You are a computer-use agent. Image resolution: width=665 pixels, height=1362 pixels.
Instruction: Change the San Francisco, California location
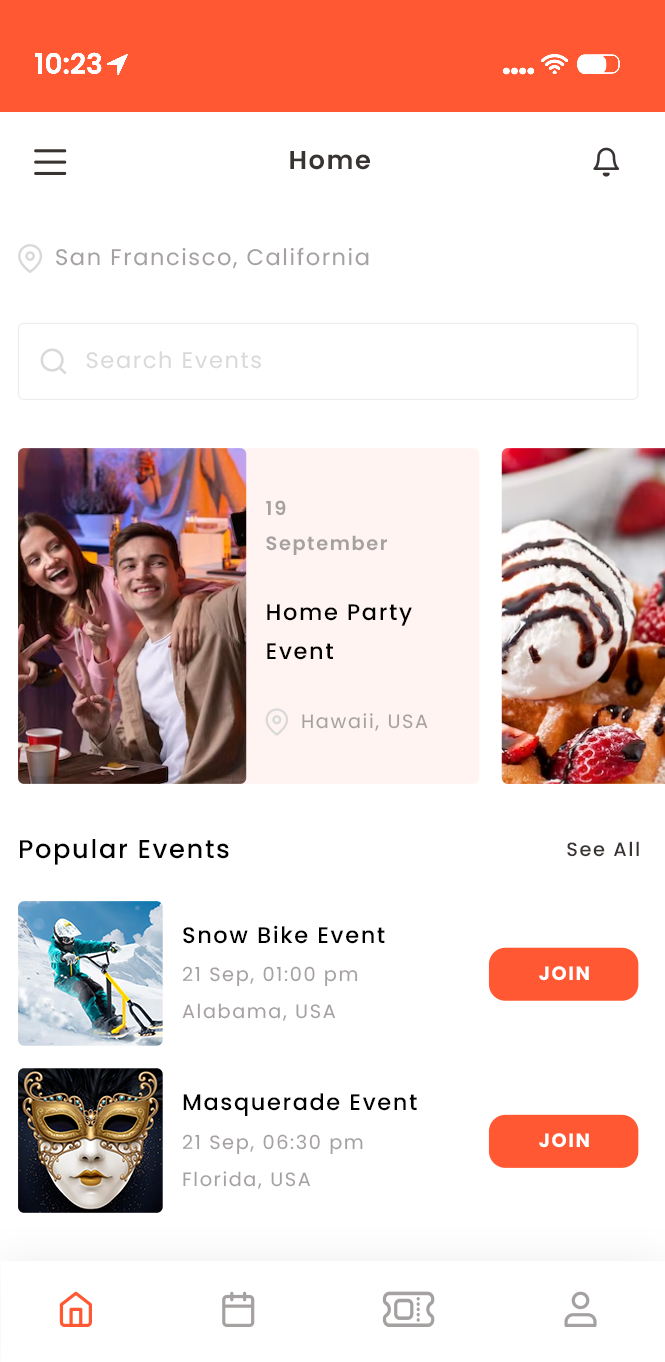pyautogui.click(x=195, y=258)
